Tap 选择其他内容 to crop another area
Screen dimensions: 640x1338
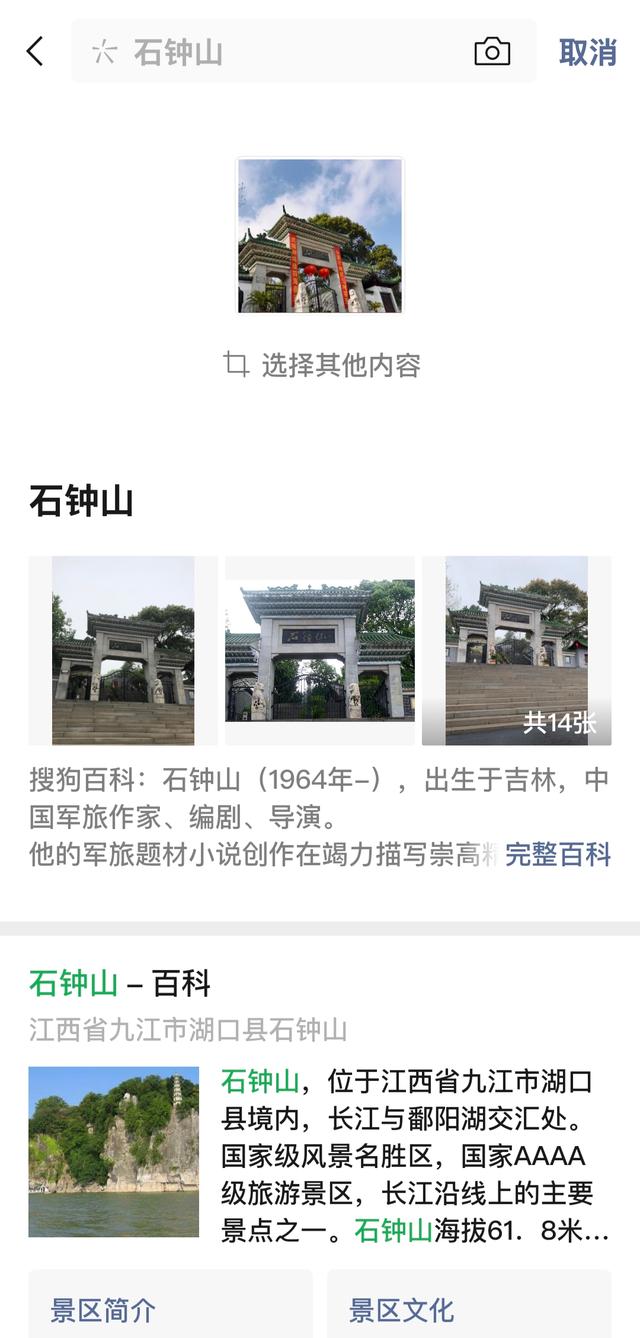[x=322, y=365]
